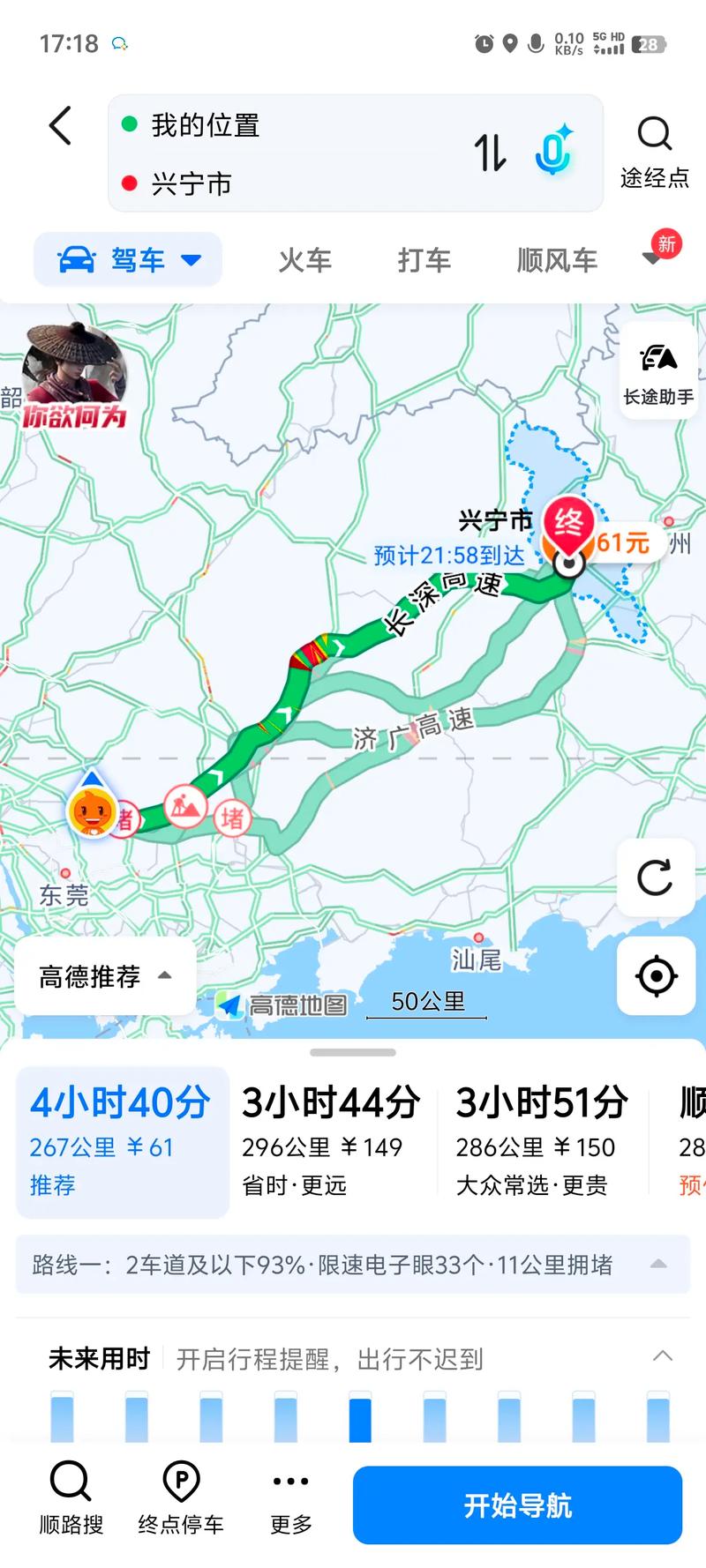
Task: Switch to the 火车 tab
Action: [304, 259]
